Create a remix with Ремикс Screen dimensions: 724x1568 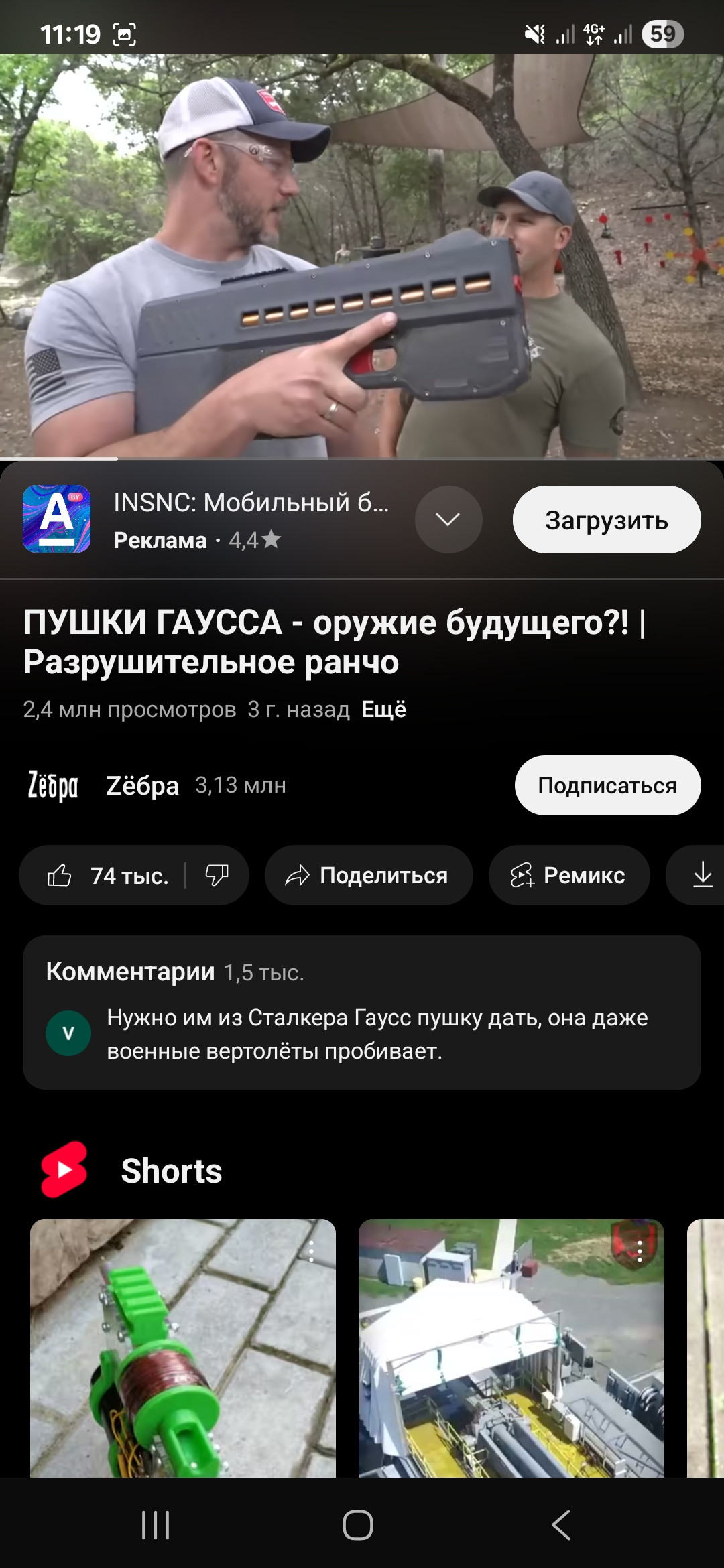(x=568, y=875)
